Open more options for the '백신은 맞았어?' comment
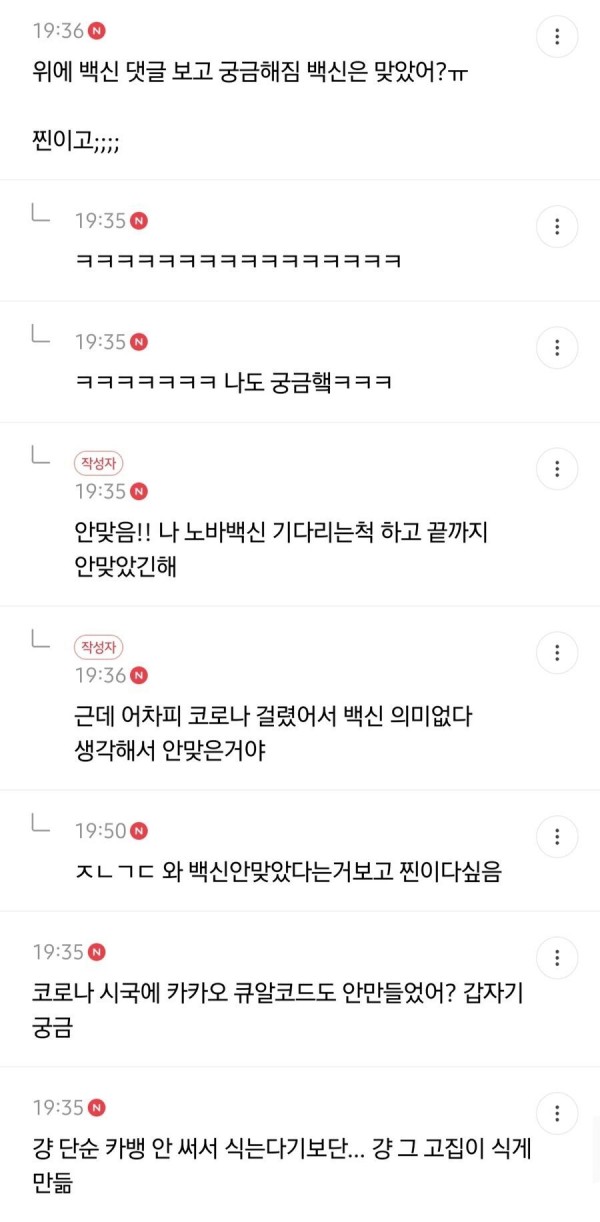600x1222 pixels. (x=557, y=38)
